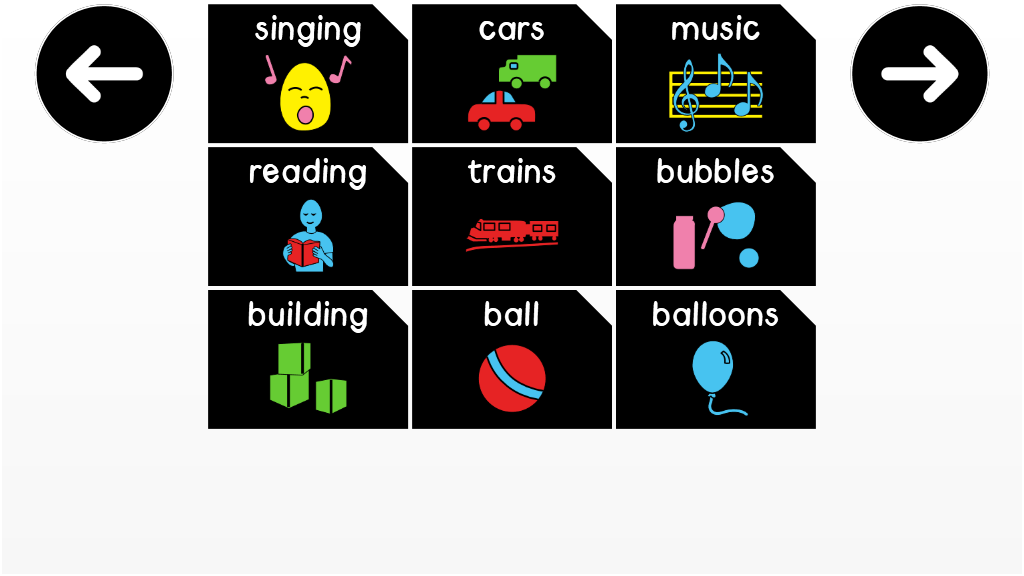Tap the music tile

tap(715, 74)
